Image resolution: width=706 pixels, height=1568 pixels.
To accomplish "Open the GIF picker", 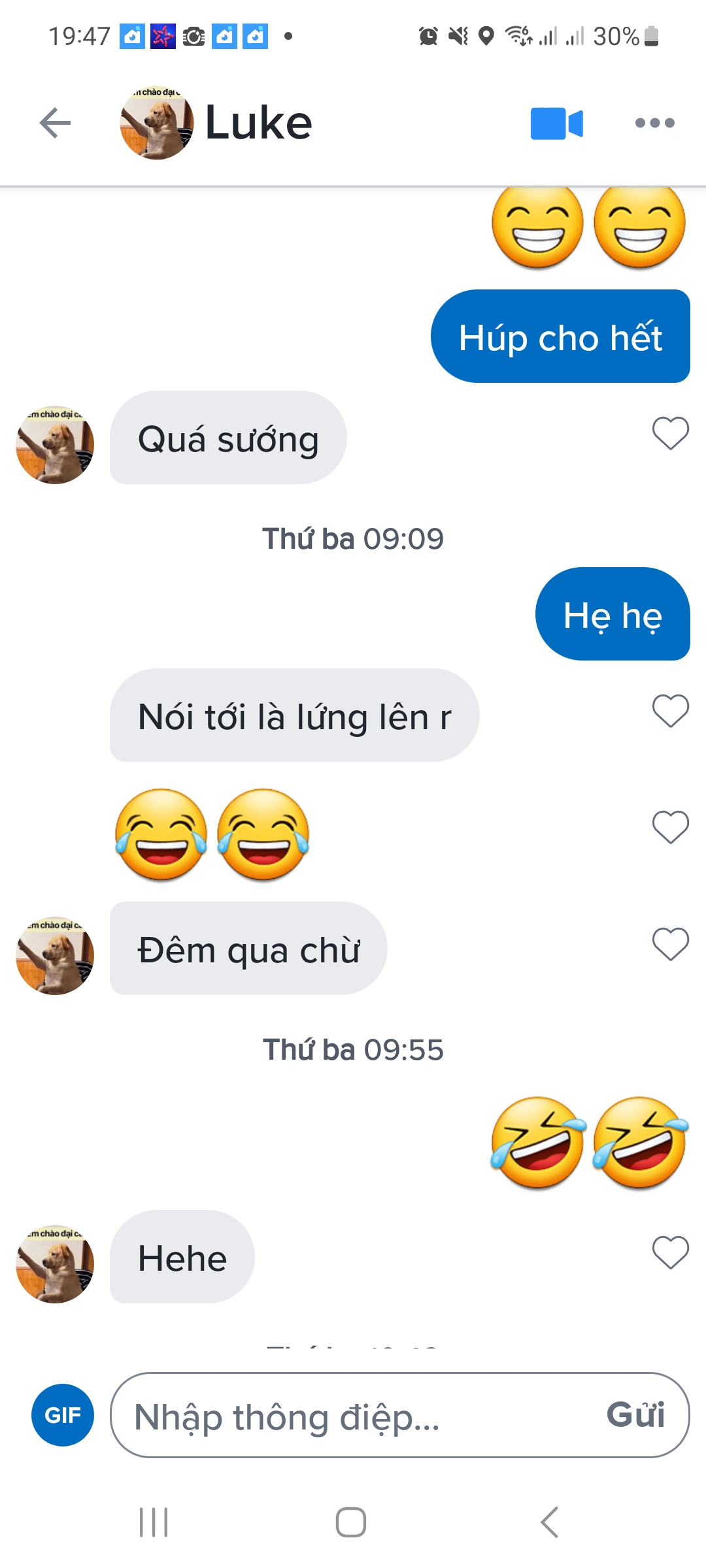I will click(x=63, y=1415).
